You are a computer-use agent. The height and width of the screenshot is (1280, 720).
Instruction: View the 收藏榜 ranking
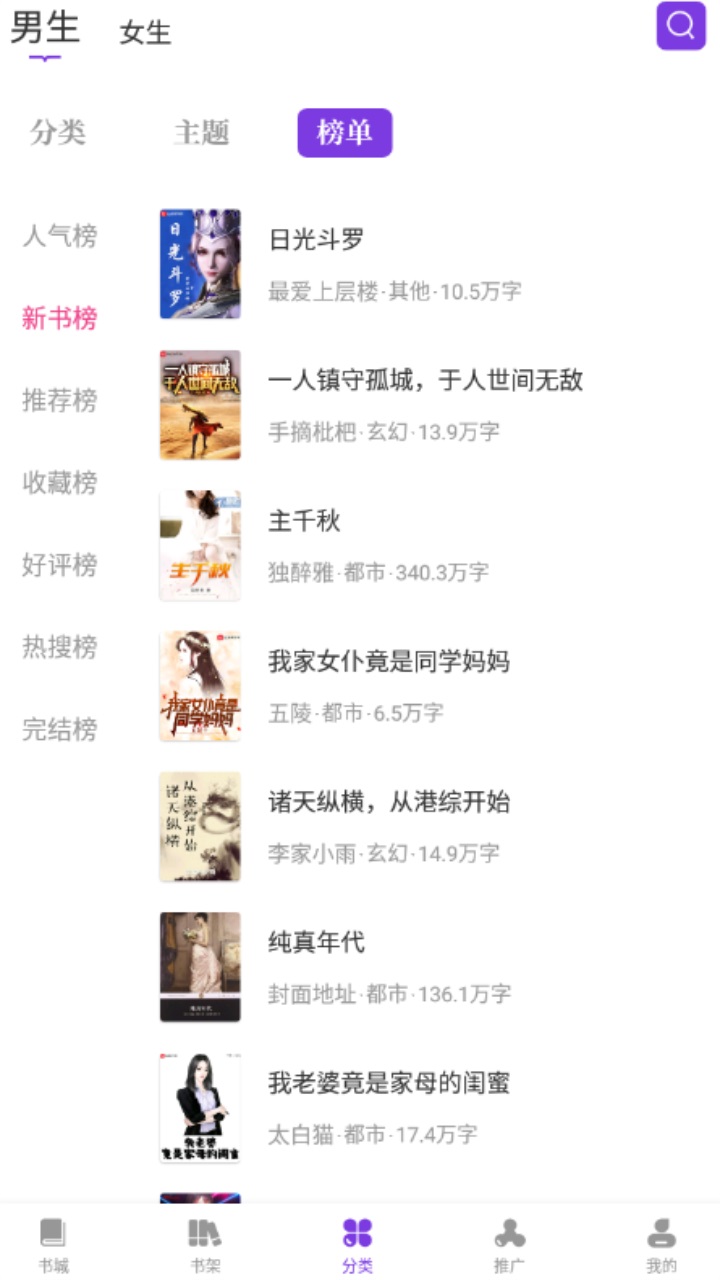click(60, 483)
